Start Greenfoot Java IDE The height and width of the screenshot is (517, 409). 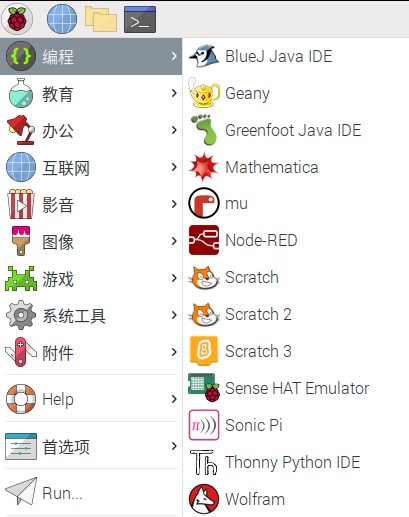(296, 130)
